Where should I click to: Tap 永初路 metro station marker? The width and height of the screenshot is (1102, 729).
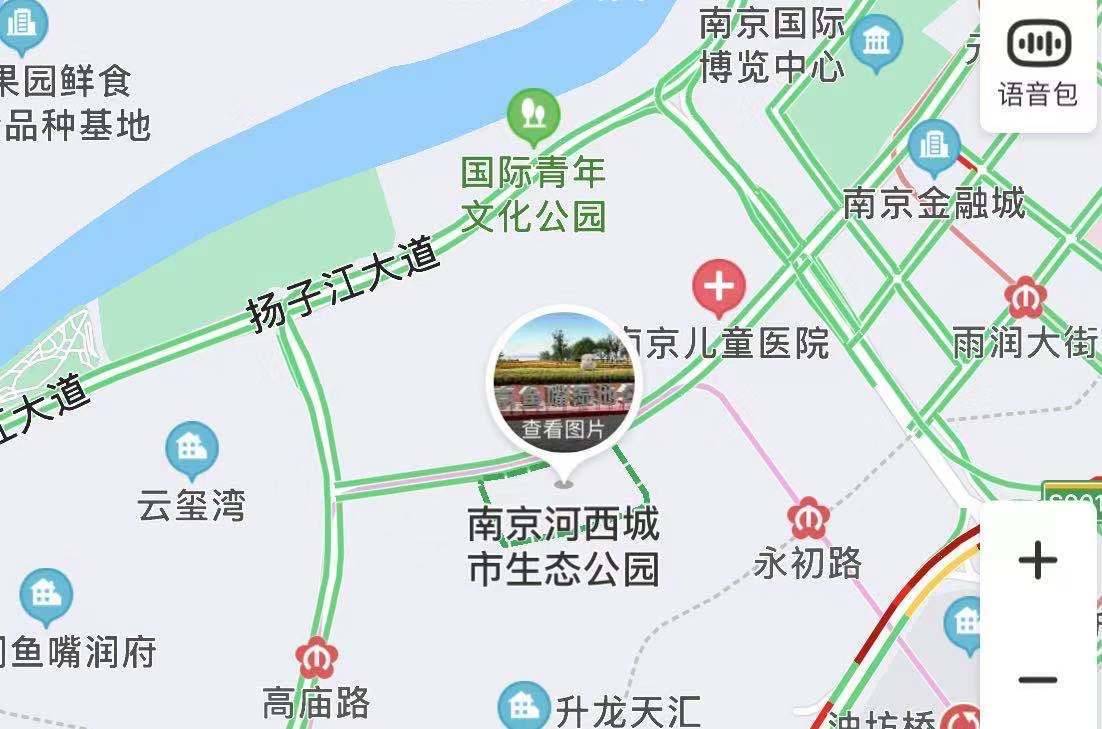coord(807,517)
